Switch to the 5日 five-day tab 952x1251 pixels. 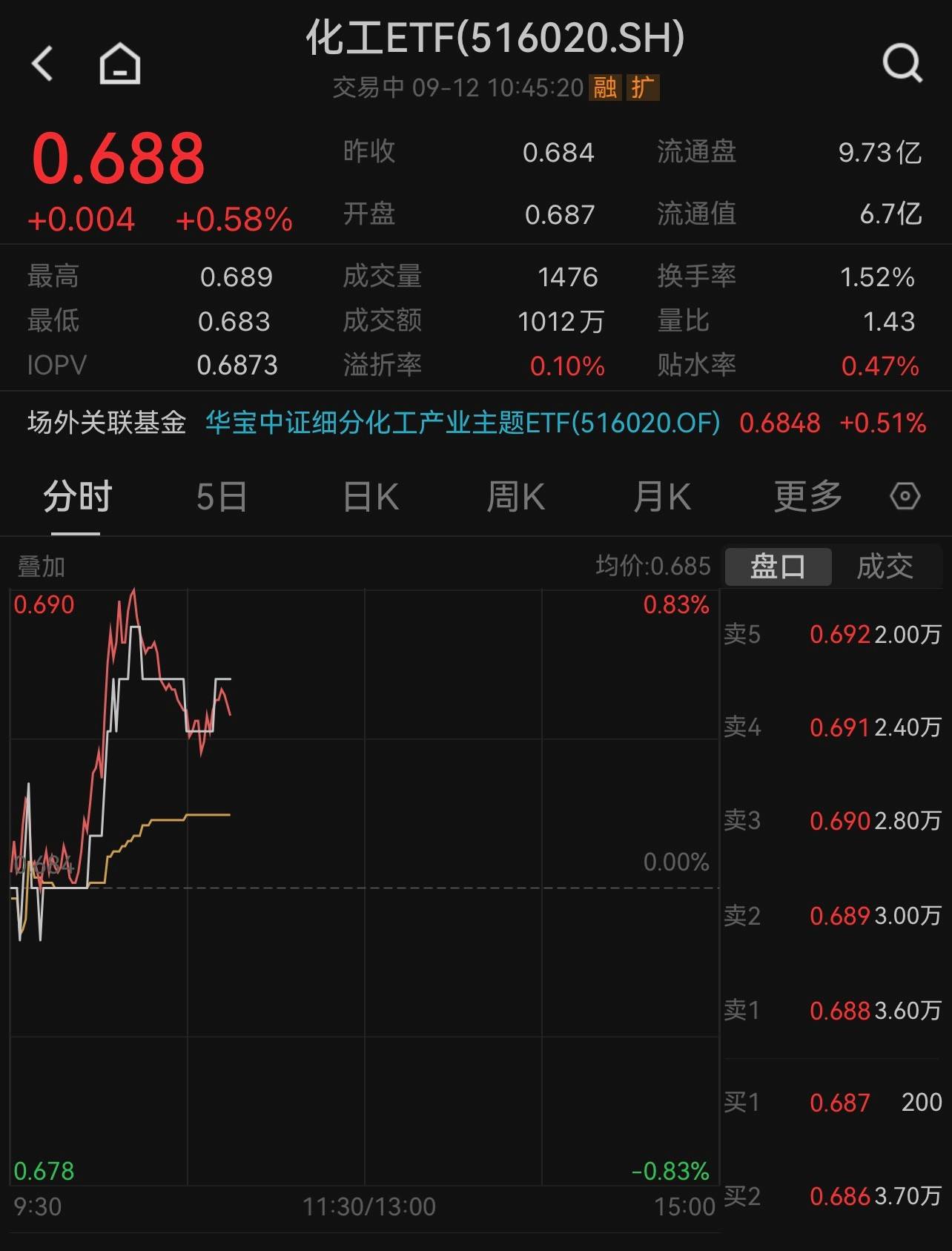tap(222, 497)
